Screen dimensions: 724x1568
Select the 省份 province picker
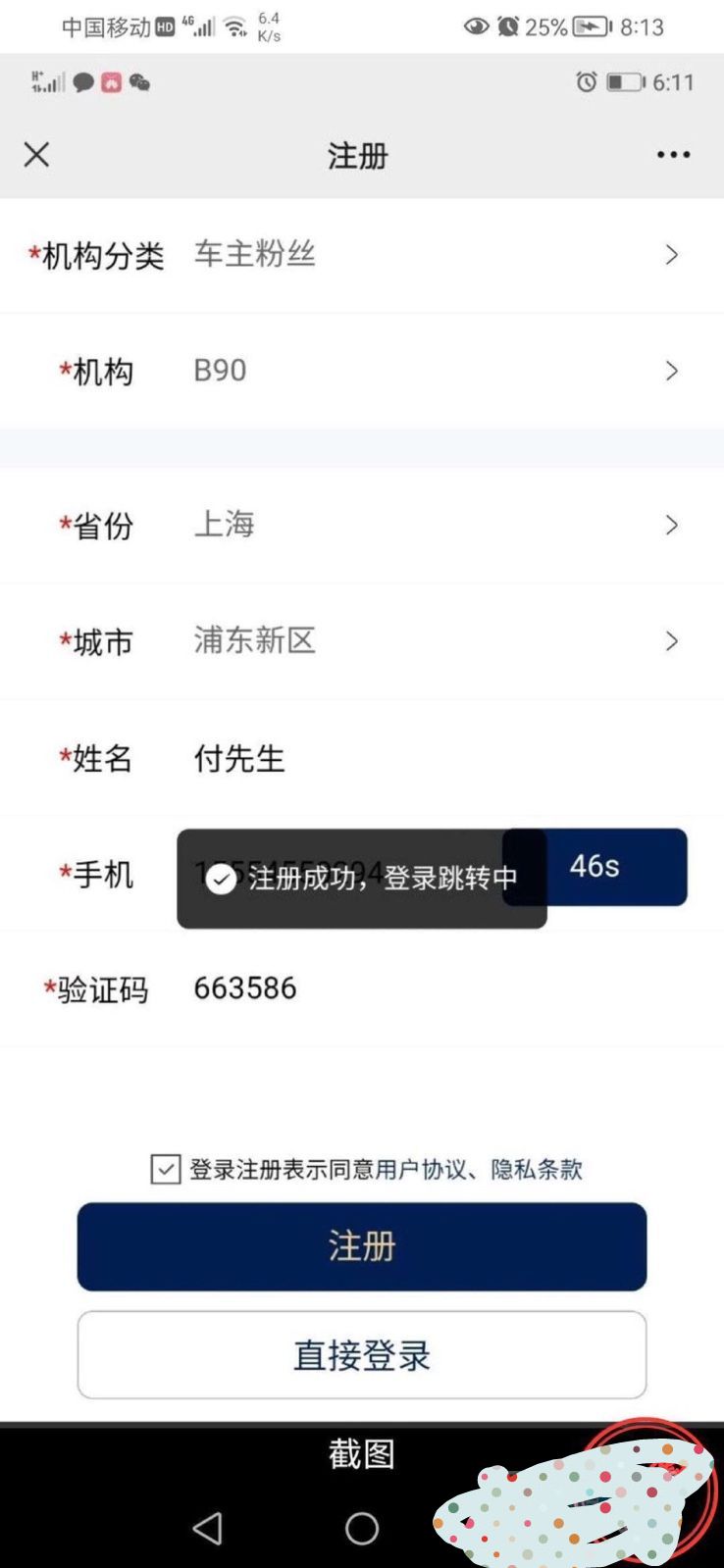pyautogui.click(x=432, y=526)
